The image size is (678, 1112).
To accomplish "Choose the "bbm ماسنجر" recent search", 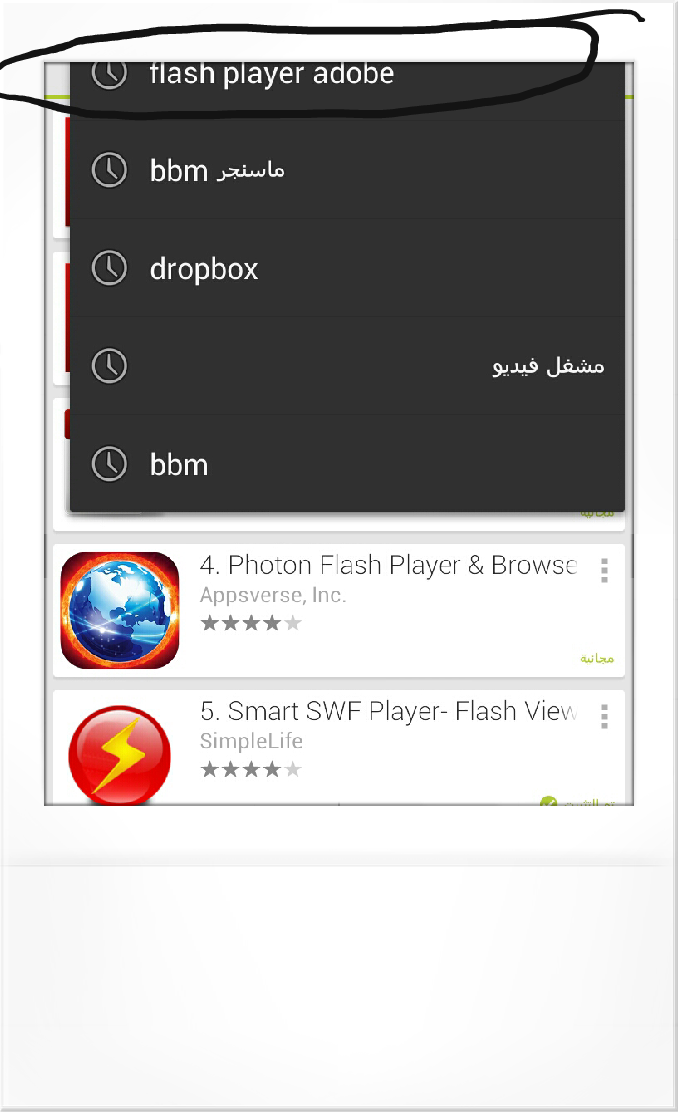I will point(347,169).
